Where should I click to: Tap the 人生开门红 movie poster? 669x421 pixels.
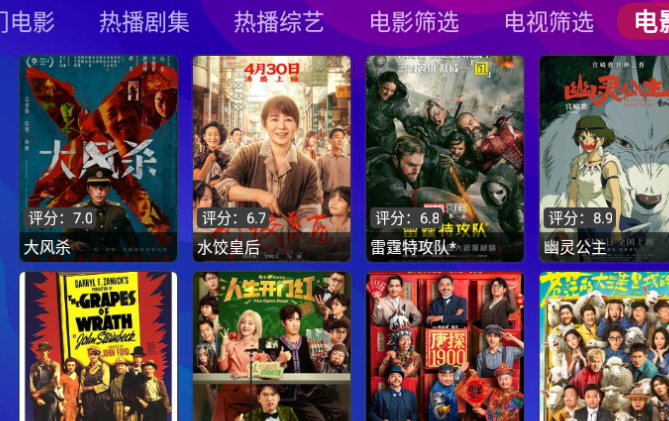click(x=271, y=346)
